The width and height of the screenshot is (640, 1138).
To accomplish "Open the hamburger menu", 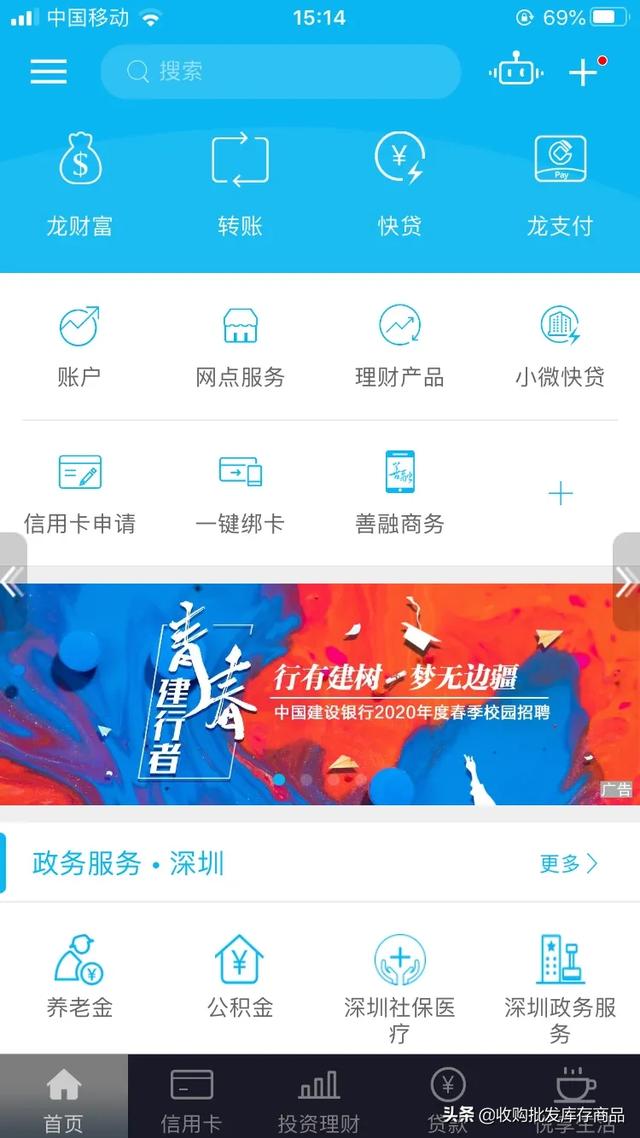I will pos(48,71).
